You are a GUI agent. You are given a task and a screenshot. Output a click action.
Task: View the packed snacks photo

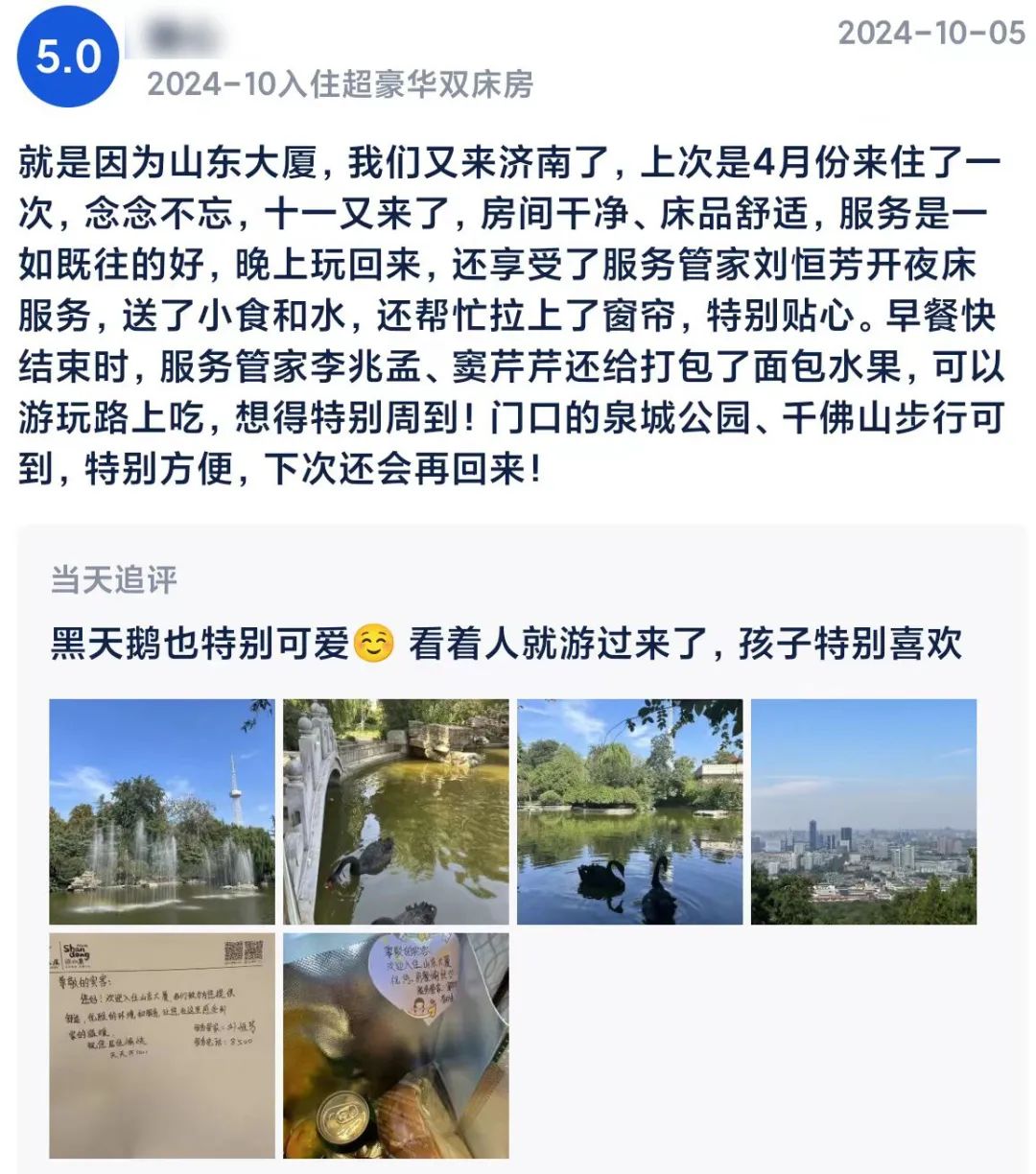tap(395, 1045)
